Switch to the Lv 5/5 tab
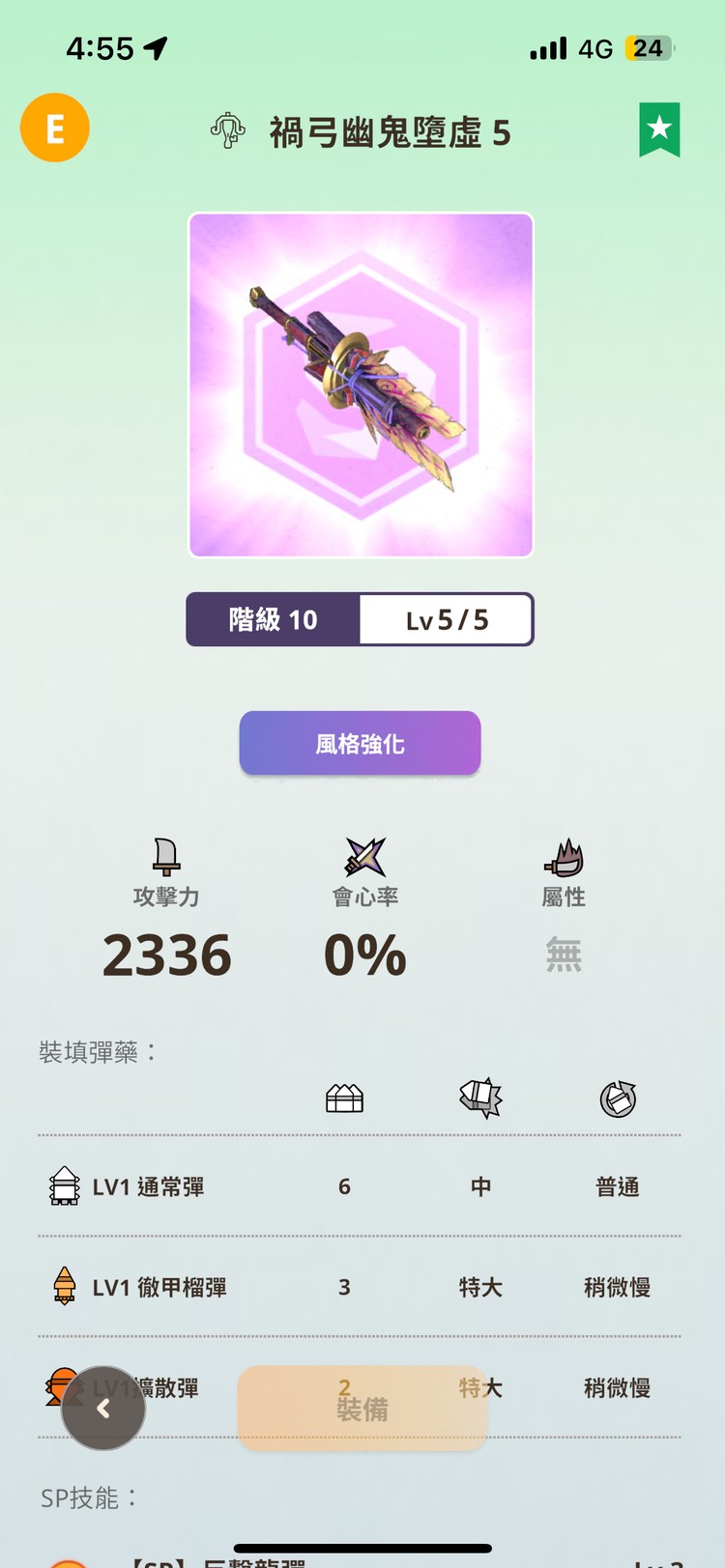 tap(447, 619)
